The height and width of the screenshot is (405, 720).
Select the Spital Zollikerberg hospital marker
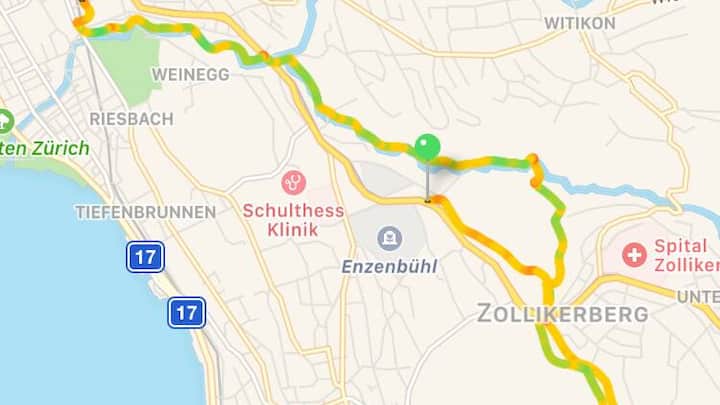pos(633,255)
